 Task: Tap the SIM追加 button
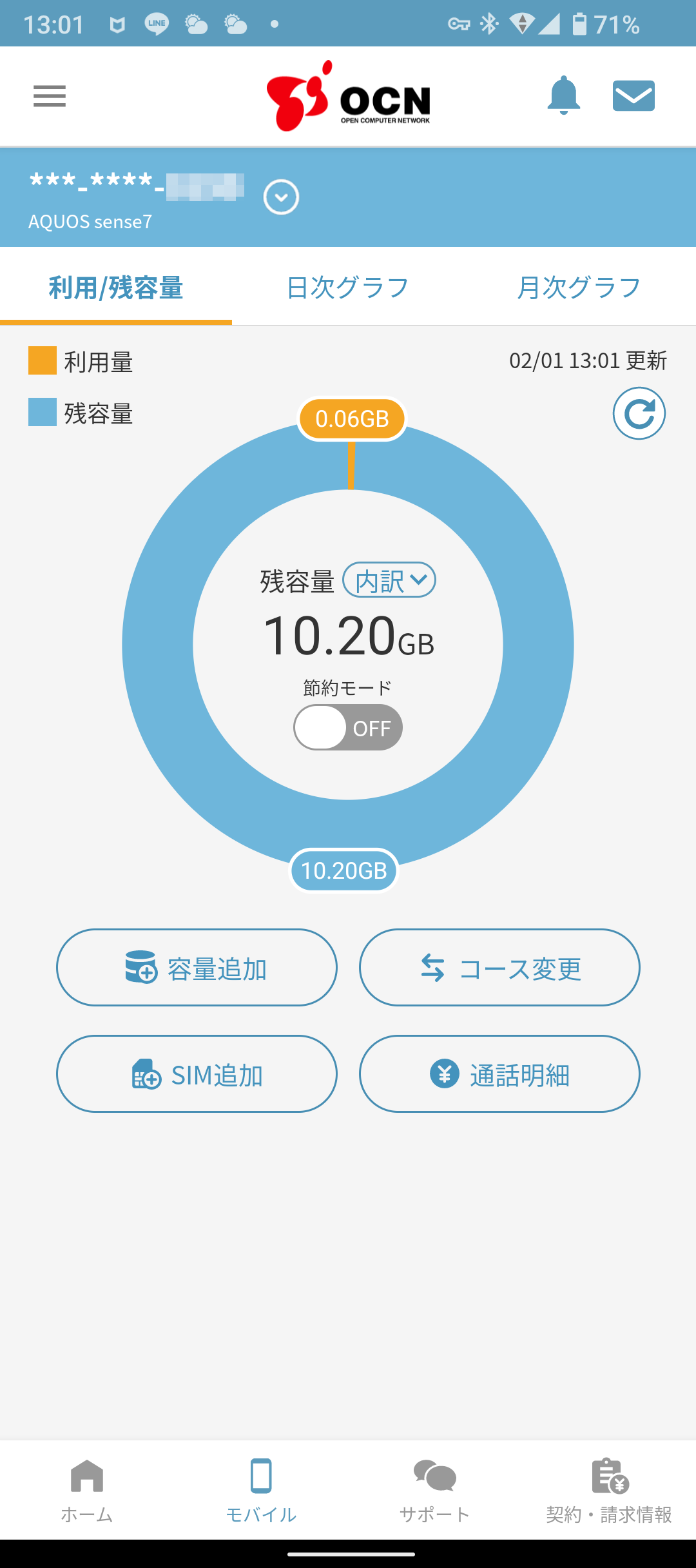pyautogui.click(x=197, y=1073)
